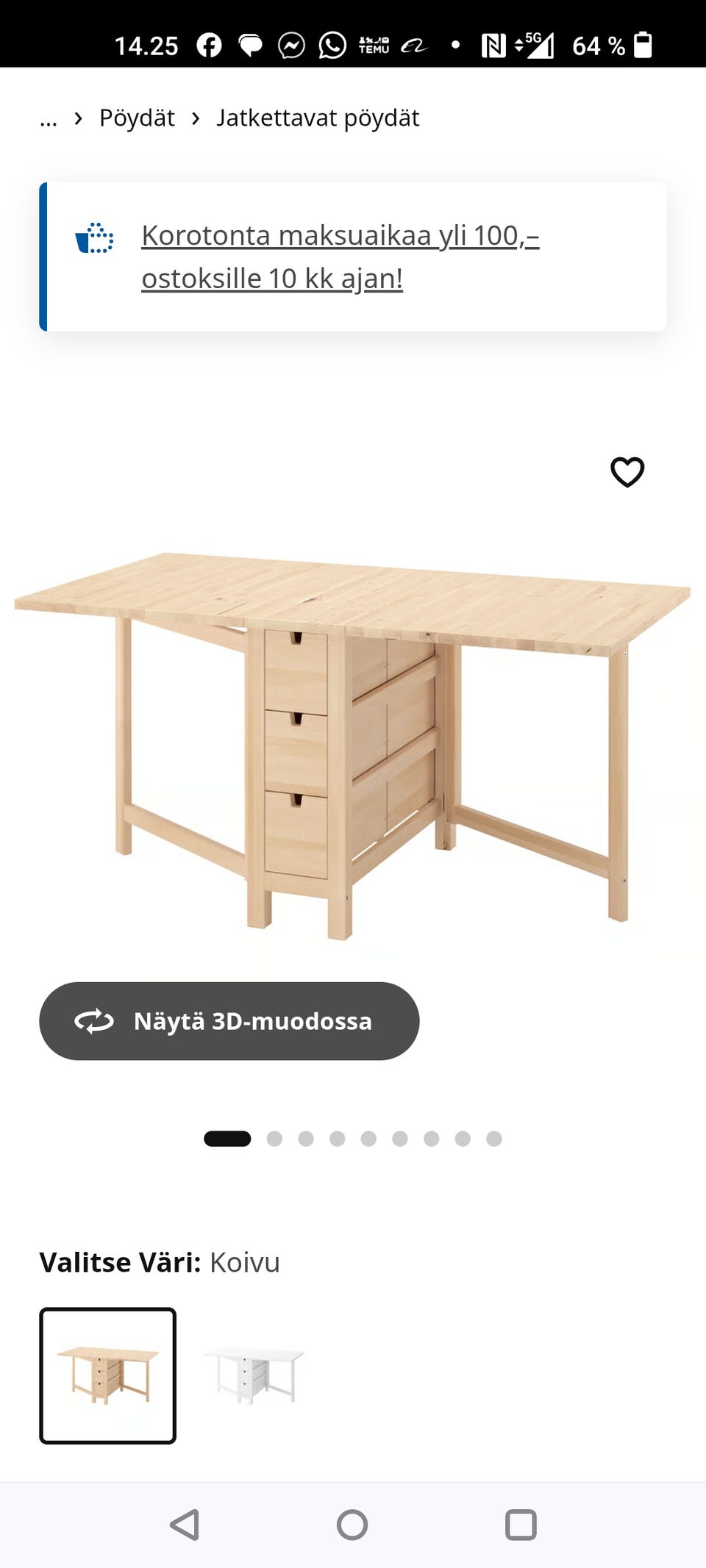The width and height of the screenshot is (706, 1568).
Task: Return to the phone's home screen
Action: coord(352,1525)
